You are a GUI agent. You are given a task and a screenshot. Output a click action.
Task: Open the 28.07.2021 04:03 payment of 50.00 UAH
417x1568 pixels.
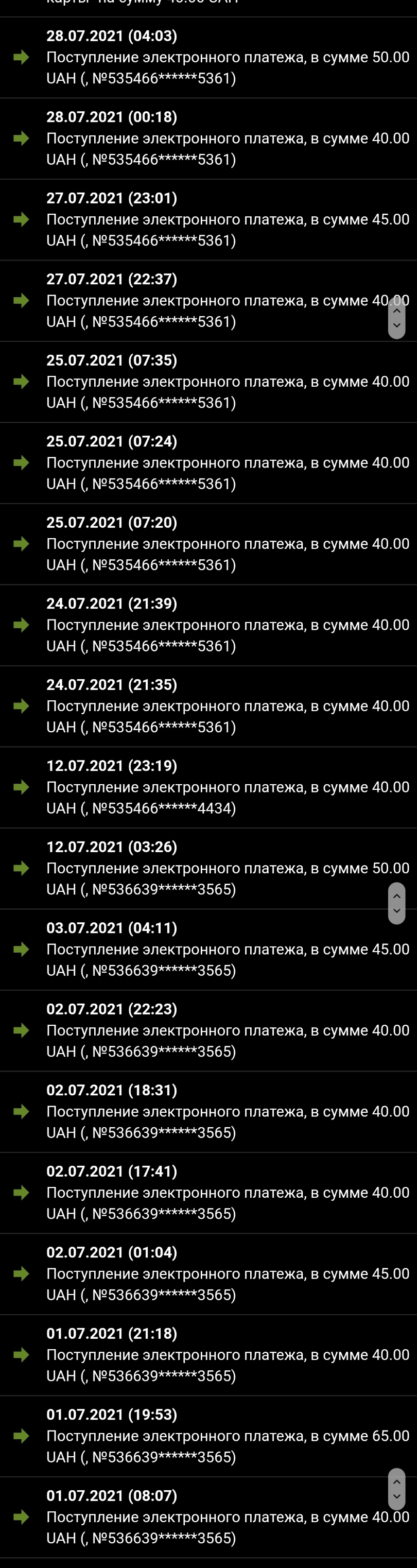(208, 57)
